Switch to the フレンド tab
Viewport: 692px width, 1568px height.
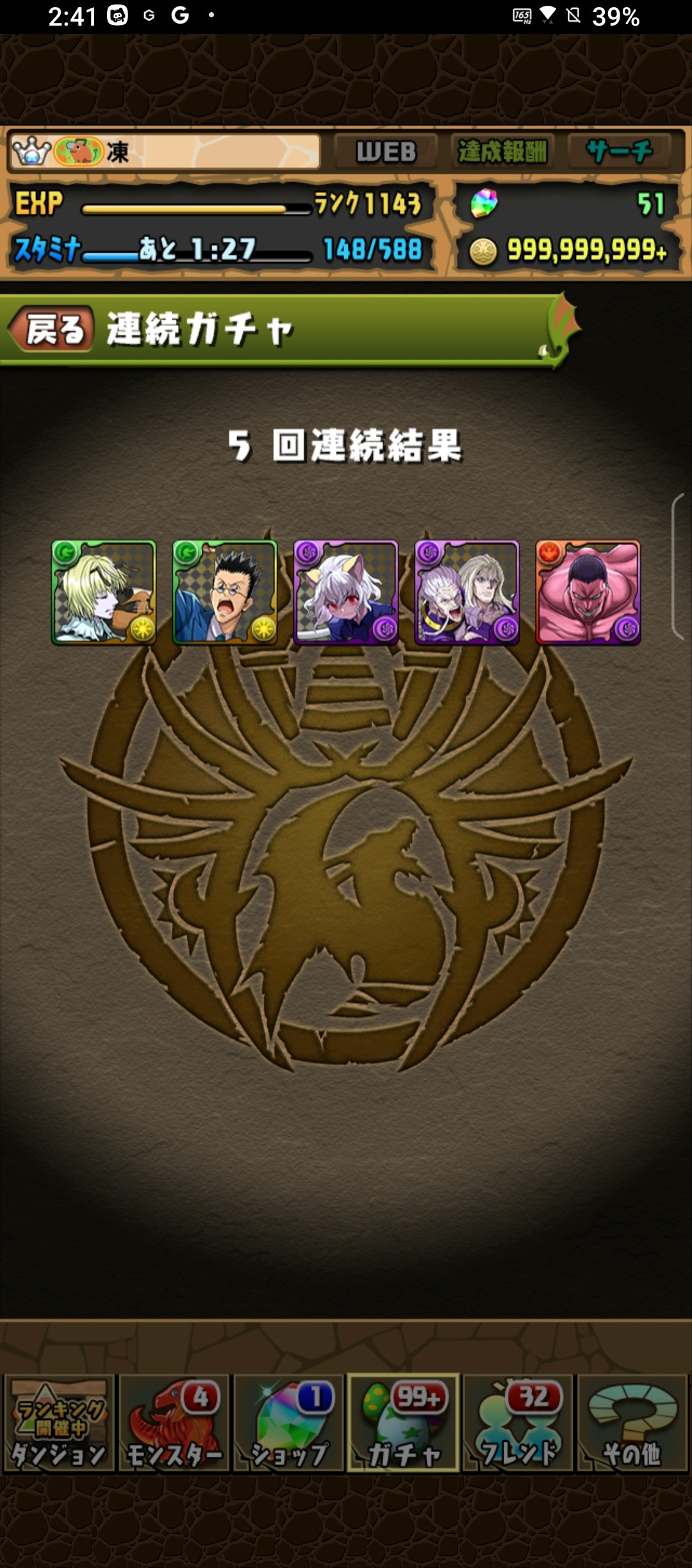pyautogui.click(x=518, y=1423)
